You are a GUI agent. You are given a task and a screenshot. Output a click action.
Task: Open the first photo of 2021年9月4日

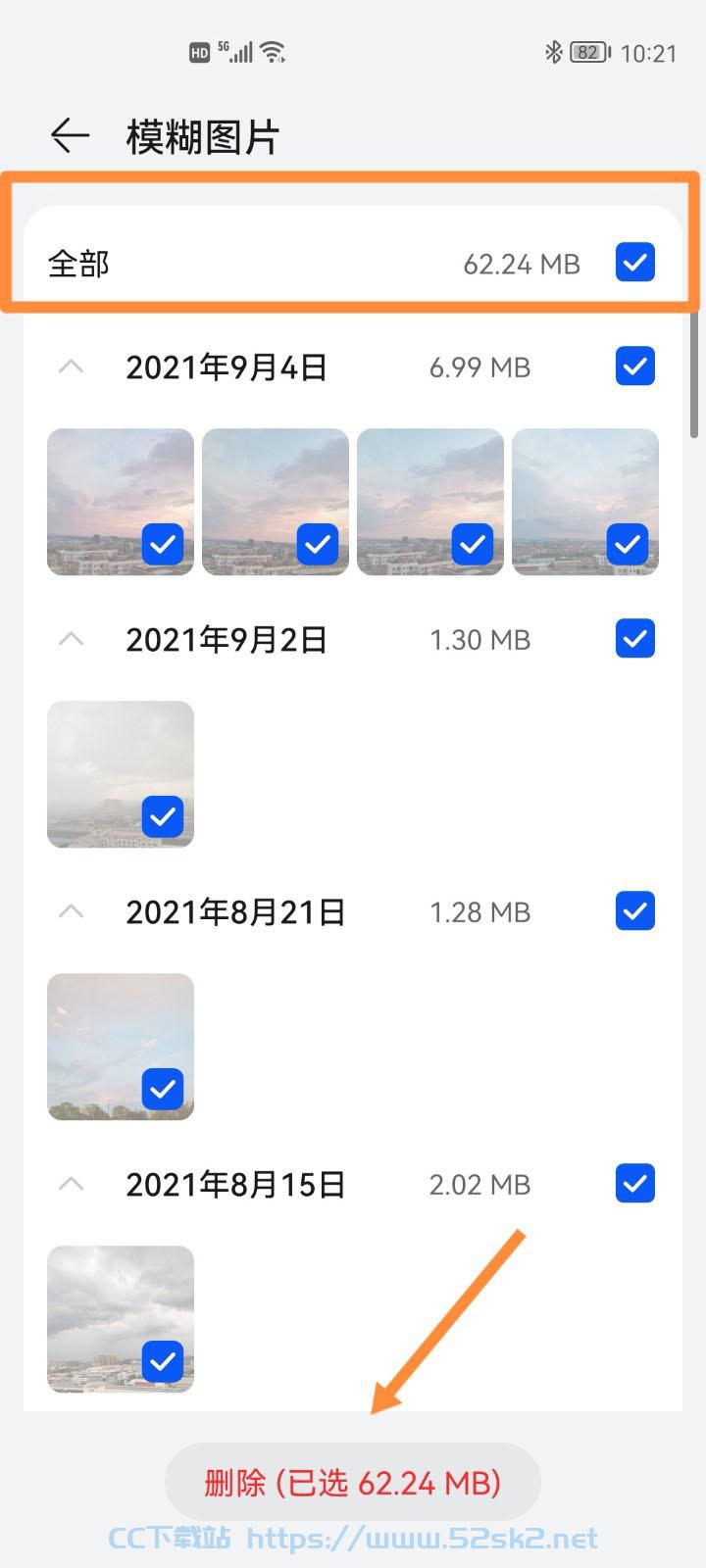[121, 502]
